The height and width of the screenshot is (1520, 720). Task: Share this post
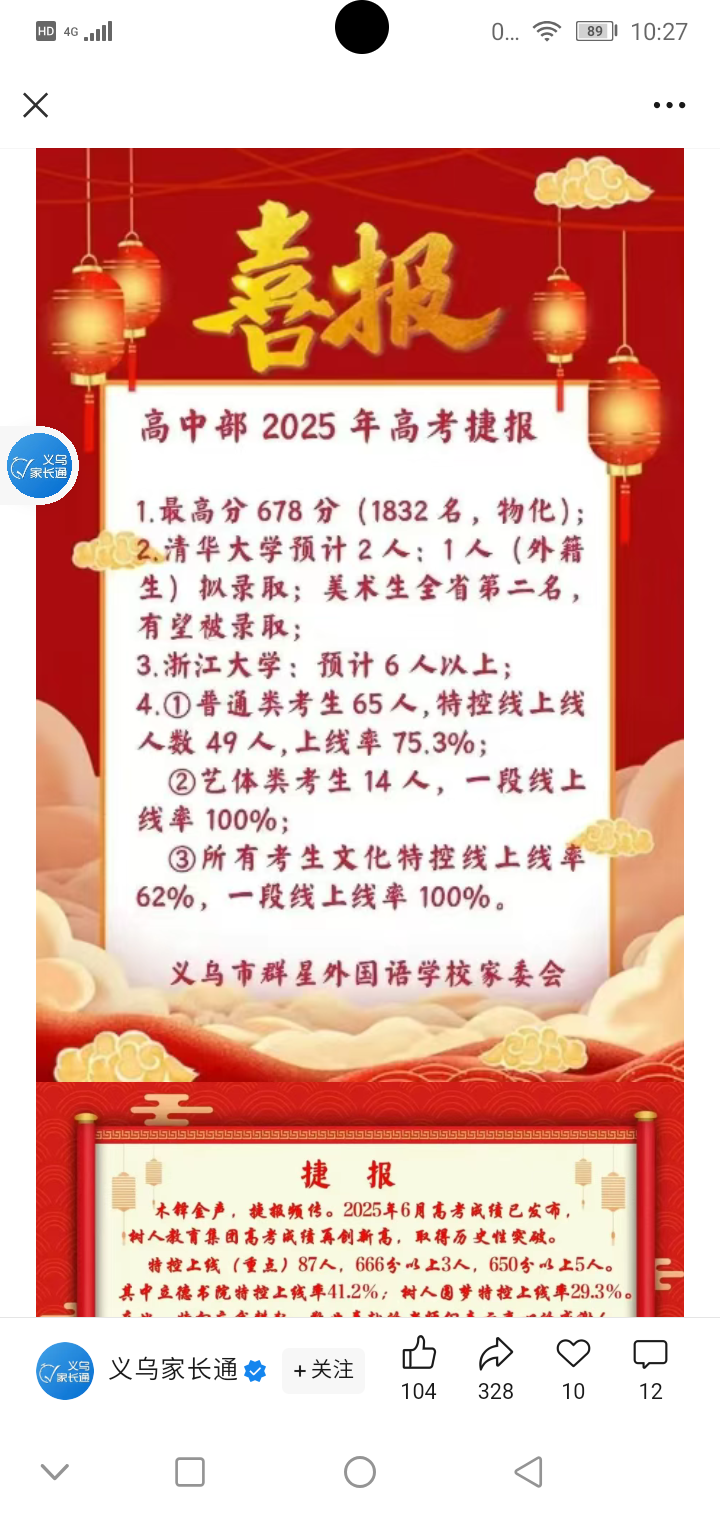495,1356
